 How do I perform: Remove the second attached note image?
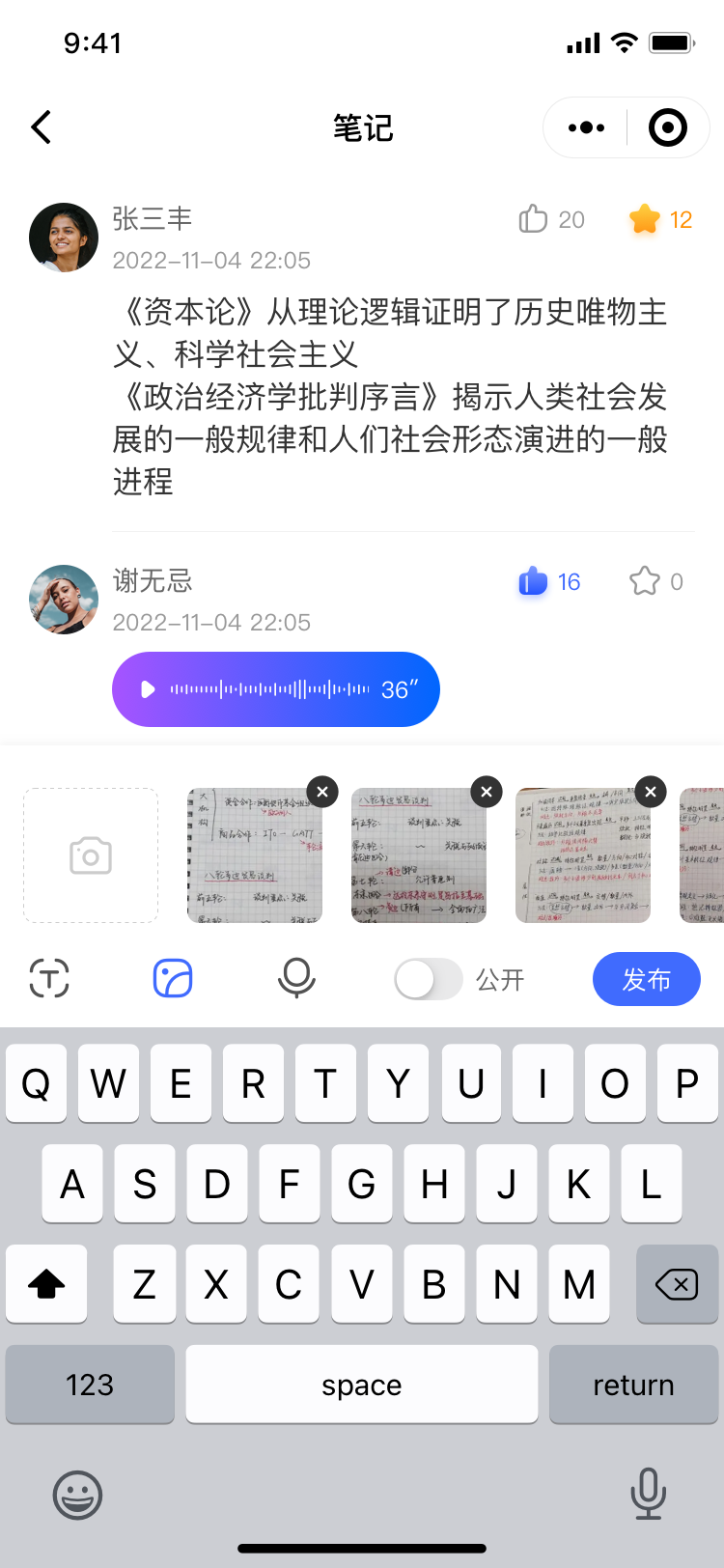(x=487, y=792)
